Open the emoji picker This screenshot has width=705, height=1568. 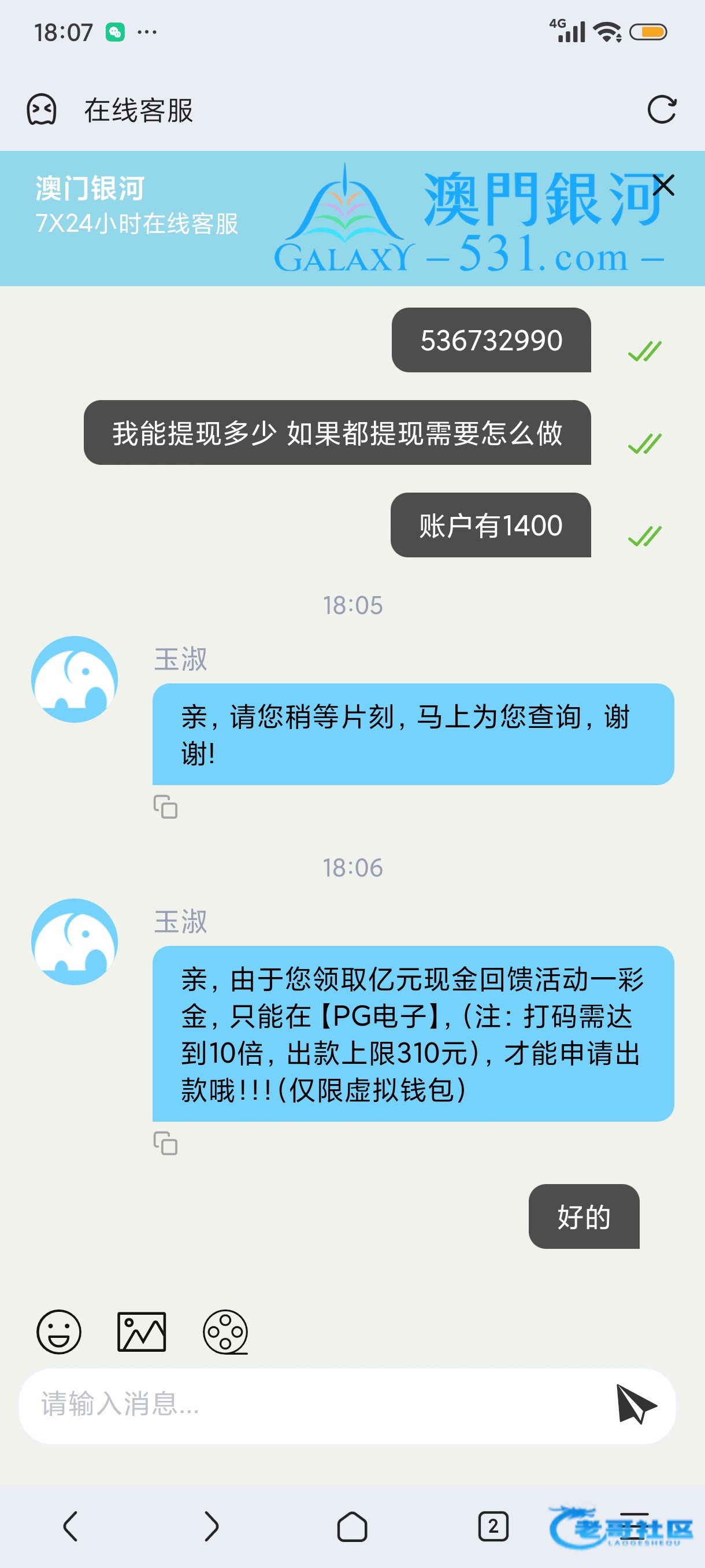coord(59,1331)
